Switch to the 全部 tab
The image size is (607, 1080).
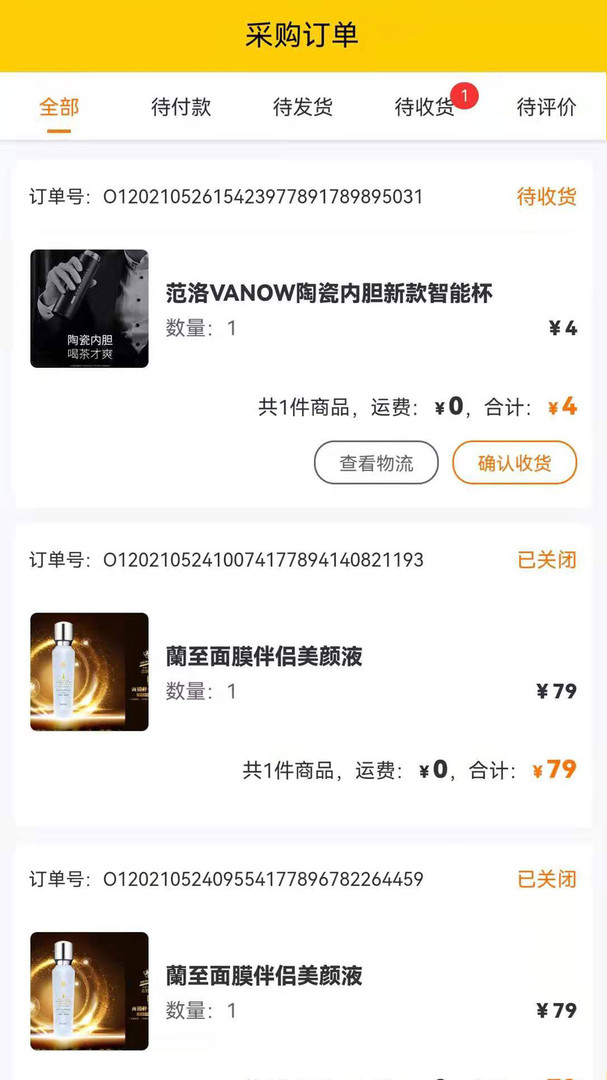point(59,107)
